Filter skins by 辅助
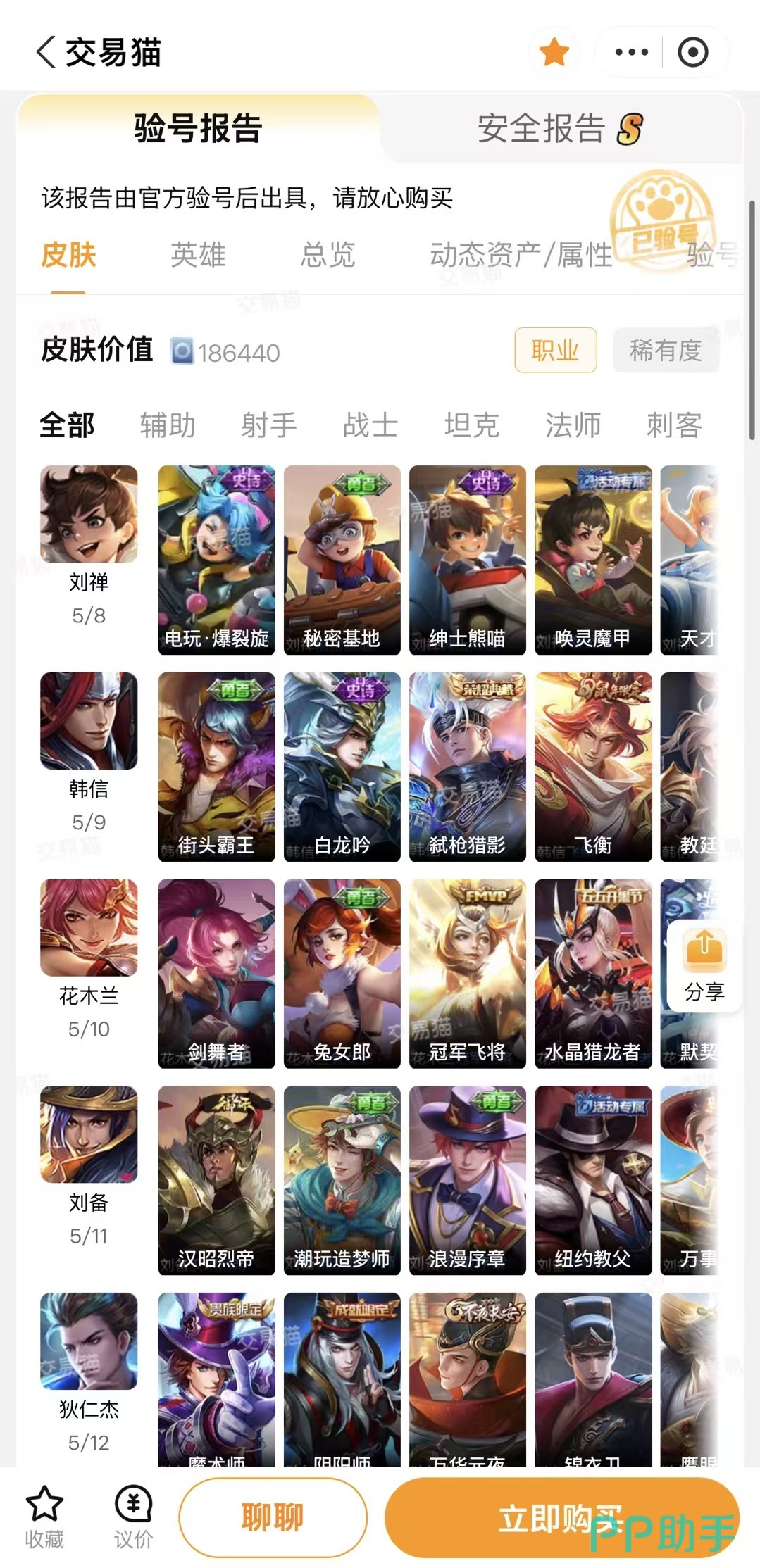The width and height of the screenshot is (760, 1568). [x=168, y=425]
